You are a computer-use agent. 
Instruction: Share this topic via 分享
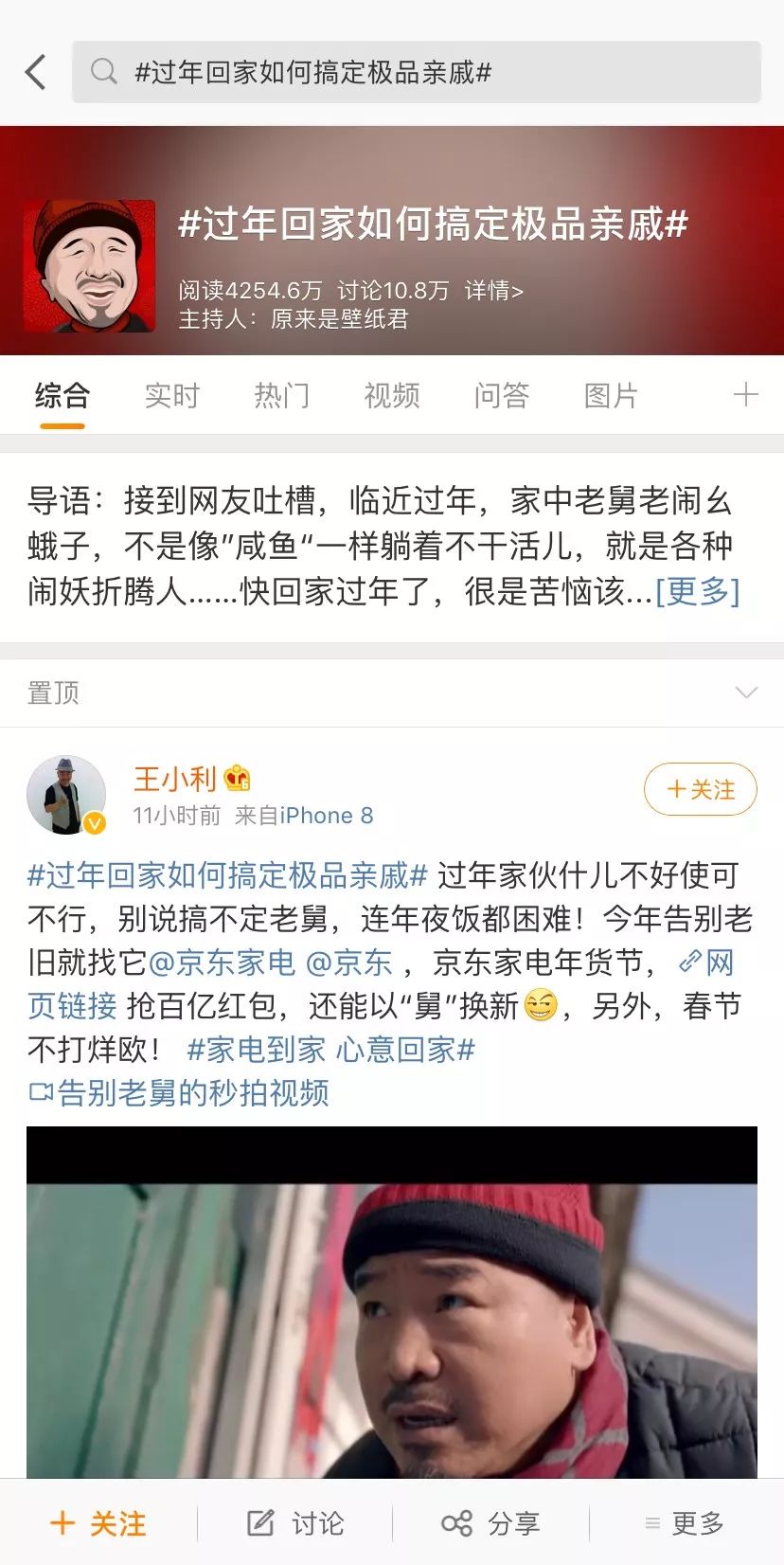(x=490, y=1523)
